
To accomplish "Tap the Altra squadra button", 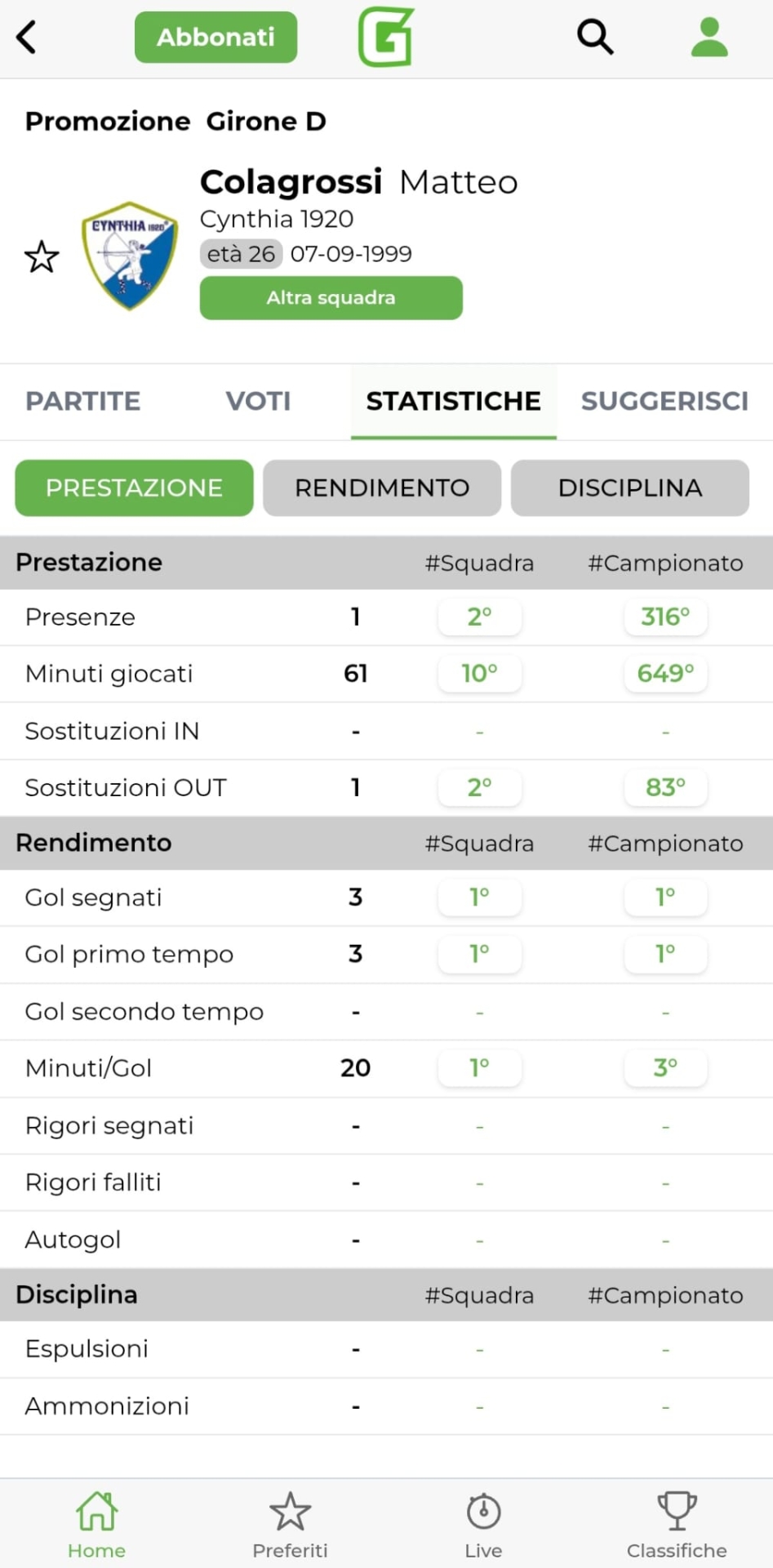I will click(331, 298).
